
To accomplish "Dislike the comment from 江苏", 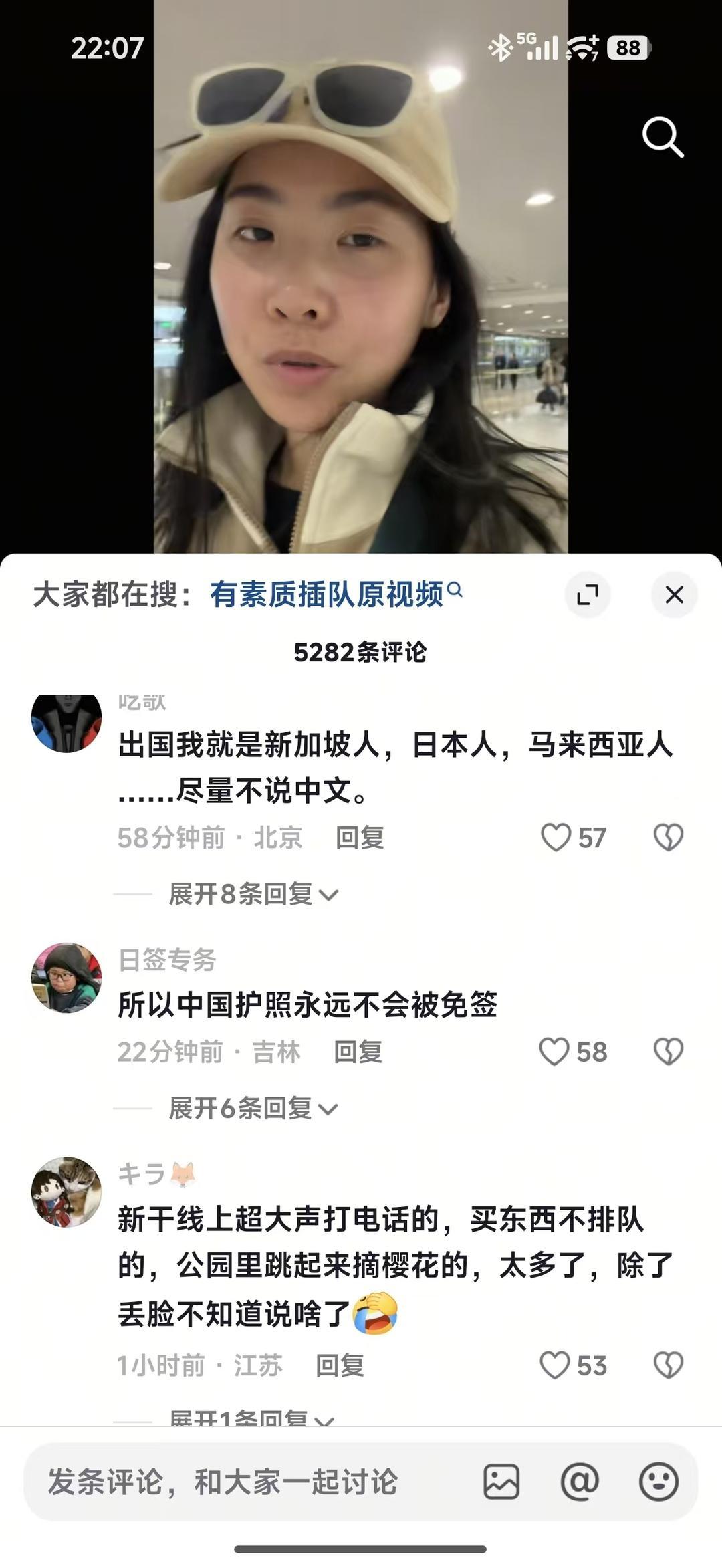I will point(668,1365).
